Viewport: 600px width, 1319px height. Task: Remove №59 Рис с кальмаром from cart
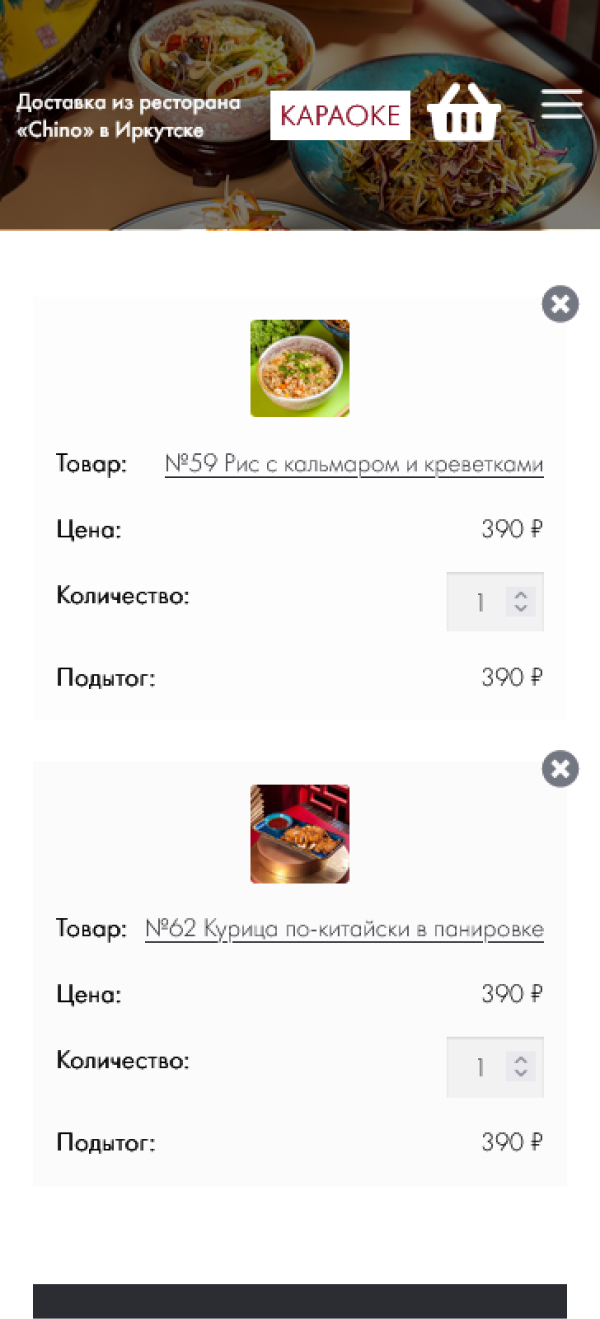coord(560,304)
